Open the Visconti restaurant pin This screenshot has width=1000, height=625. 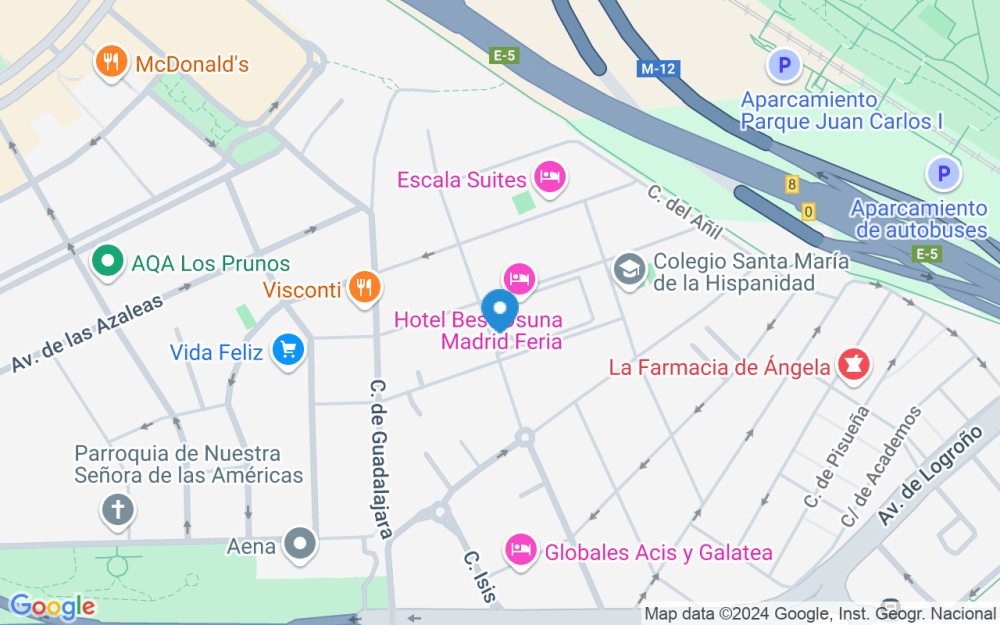click(x=365, y=288)
